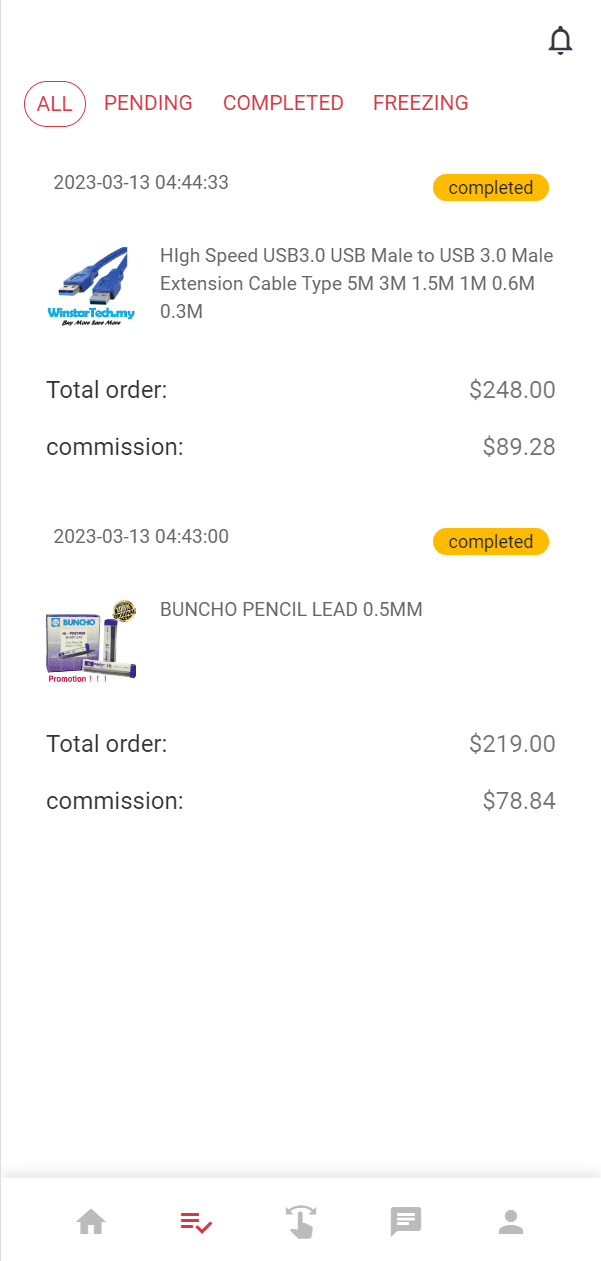Open the BUNCHO PENCIL LEAD order

tap(291, 609)
